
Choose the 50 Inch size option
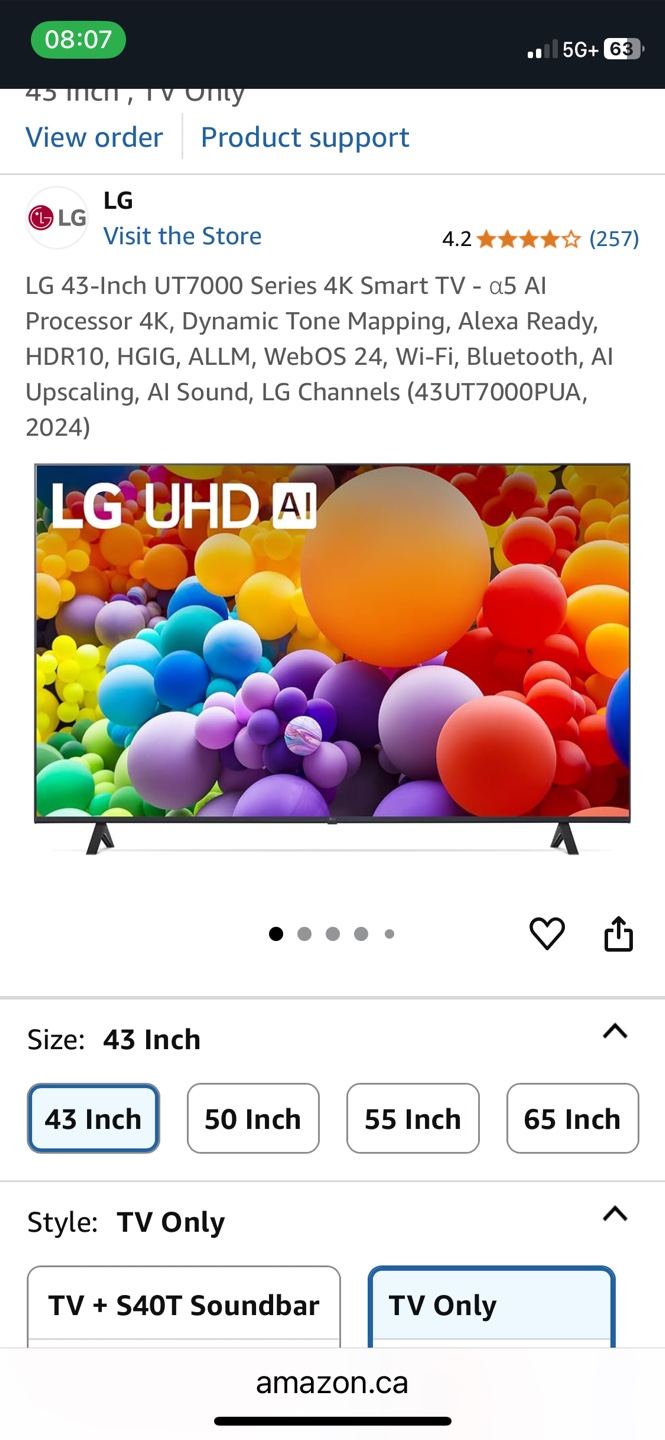point(253,1119)
